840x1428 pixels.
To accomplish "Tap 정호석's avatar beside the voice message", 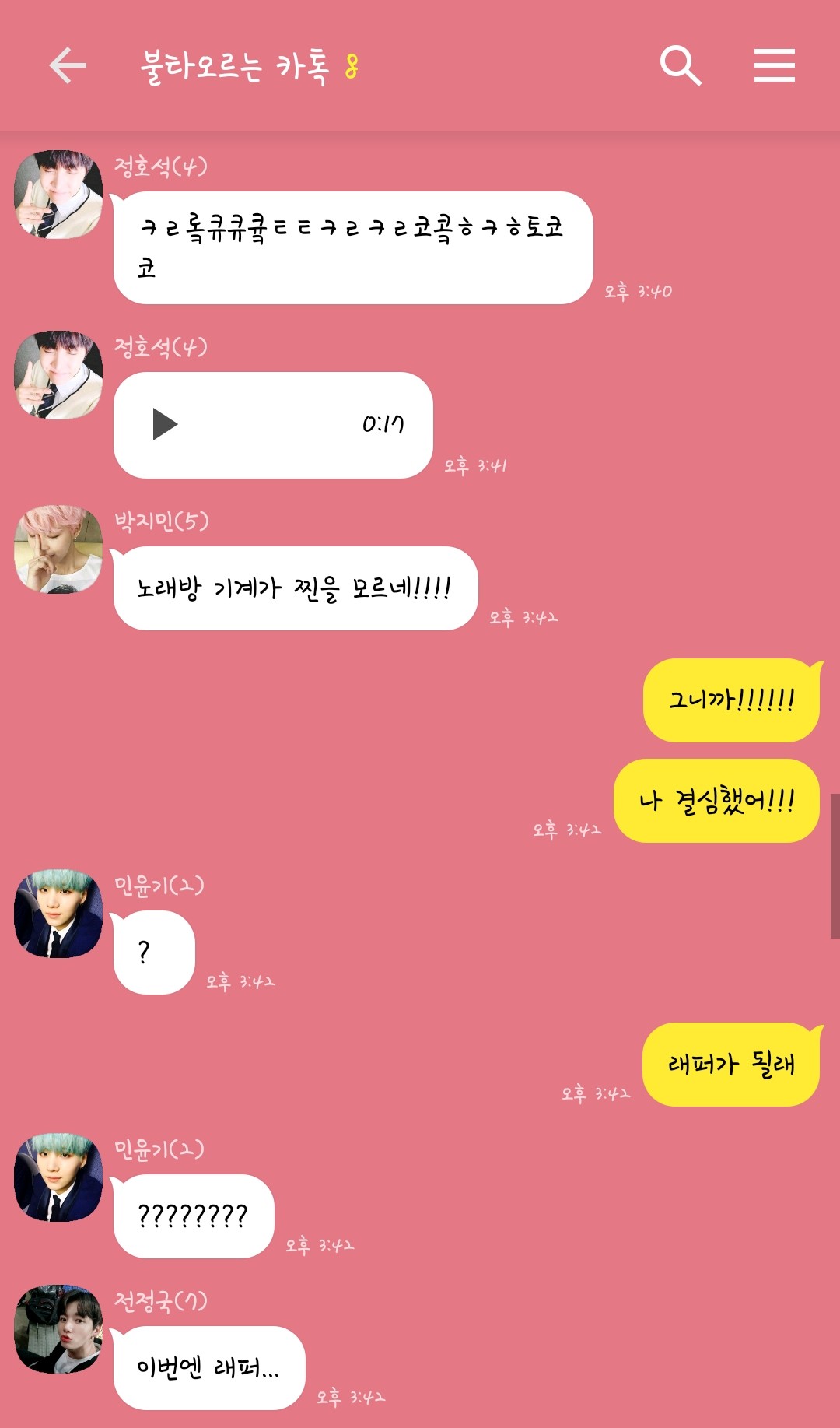I will coord(58,375).
